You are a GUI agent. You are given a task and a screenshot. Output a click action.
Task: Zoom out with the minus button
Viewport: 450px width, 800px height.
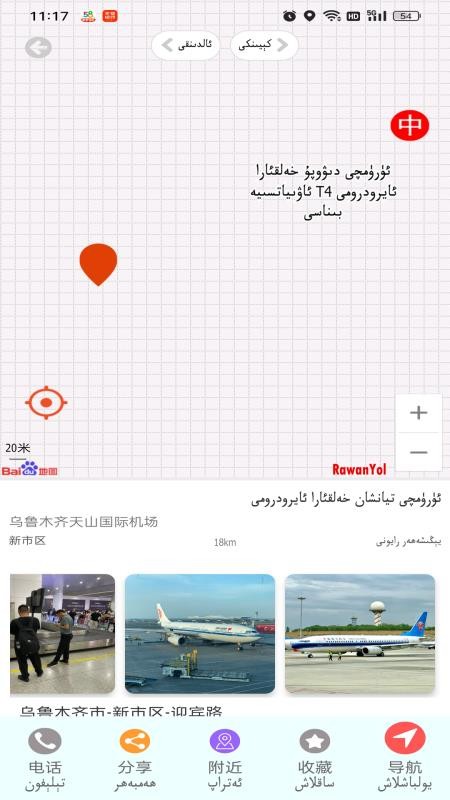click(x=419, y=452)
